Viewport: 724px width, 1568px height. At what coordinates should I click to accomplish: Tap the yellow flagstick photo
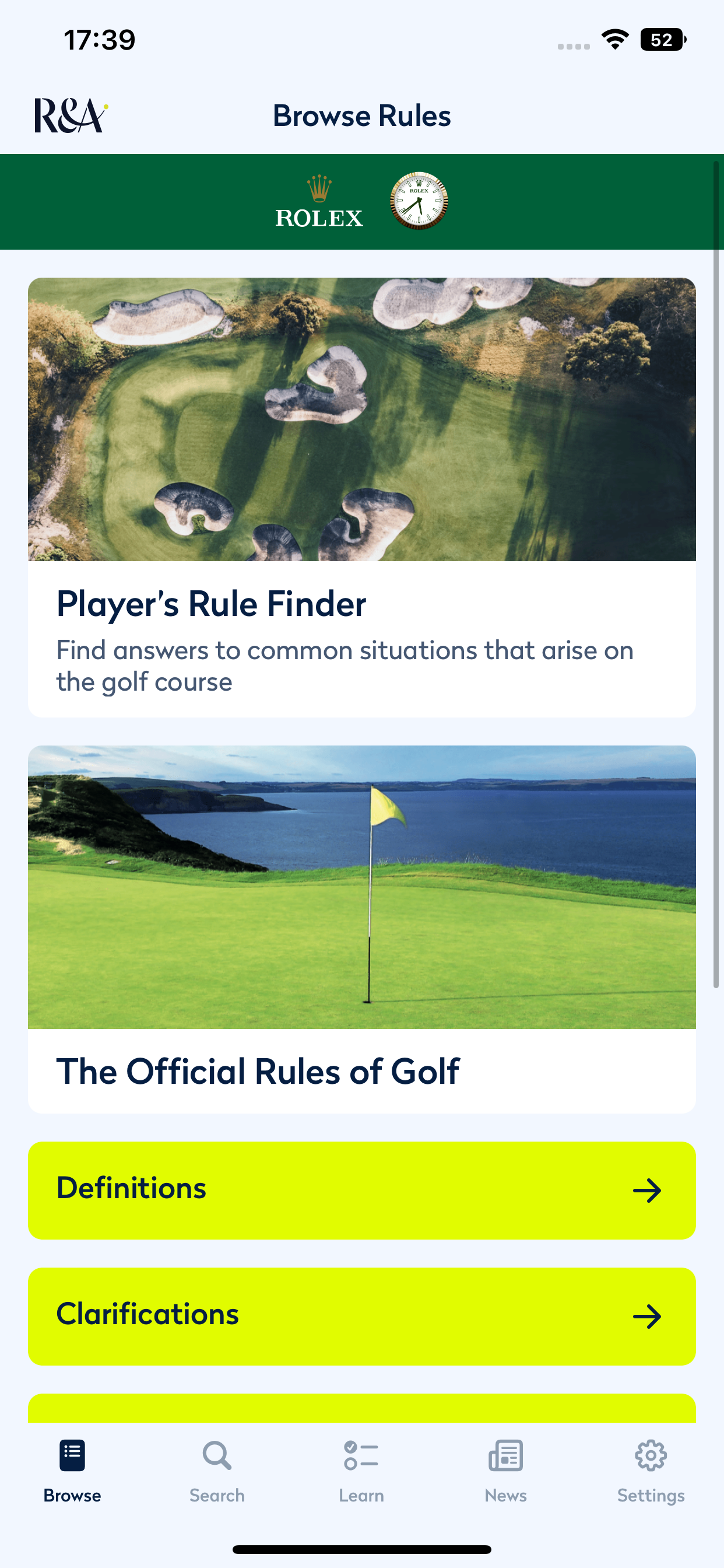(x=361, y=885)
